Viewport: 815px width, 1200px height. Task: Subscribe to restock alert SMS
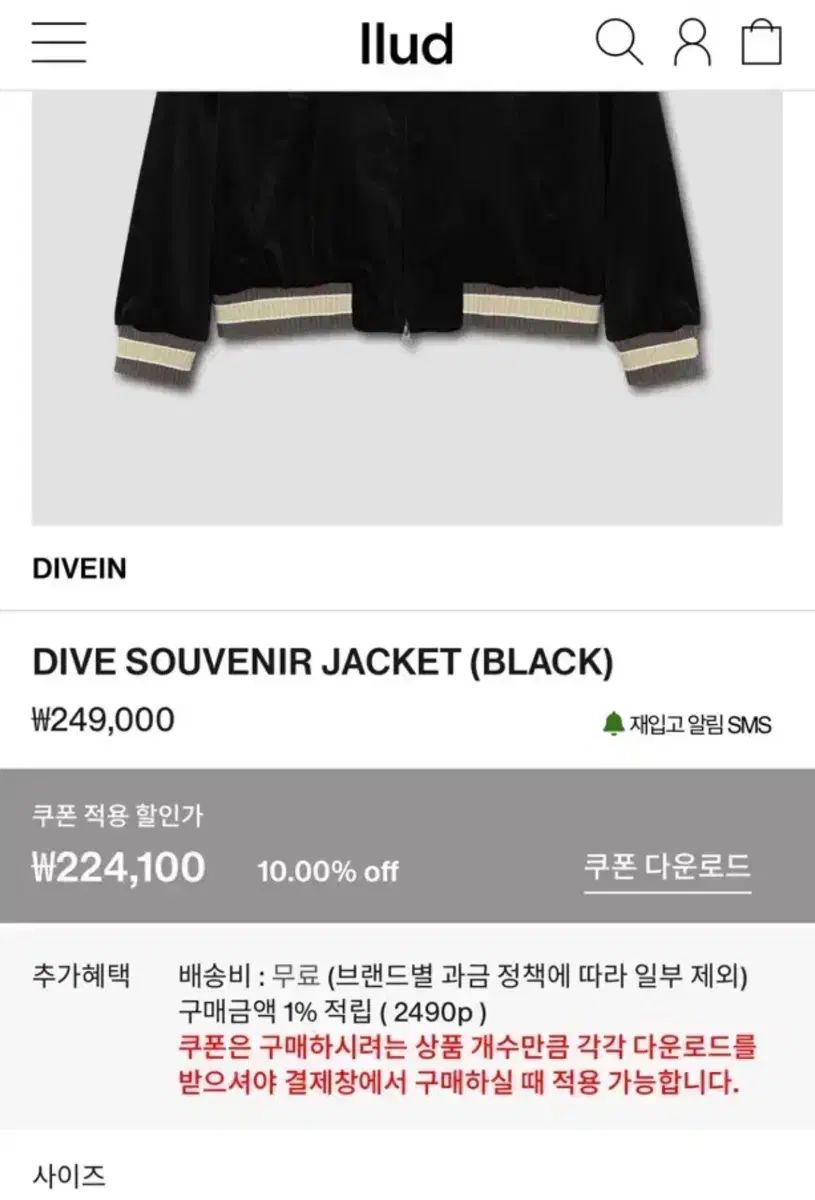tap(687, 725)
